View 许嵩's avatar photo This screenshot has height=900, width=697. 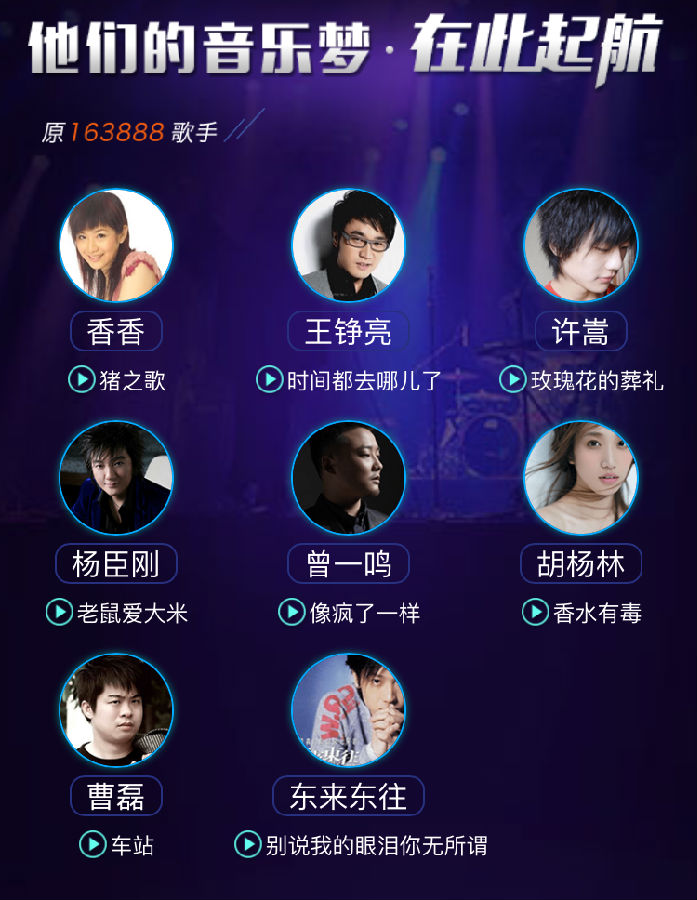580,246
